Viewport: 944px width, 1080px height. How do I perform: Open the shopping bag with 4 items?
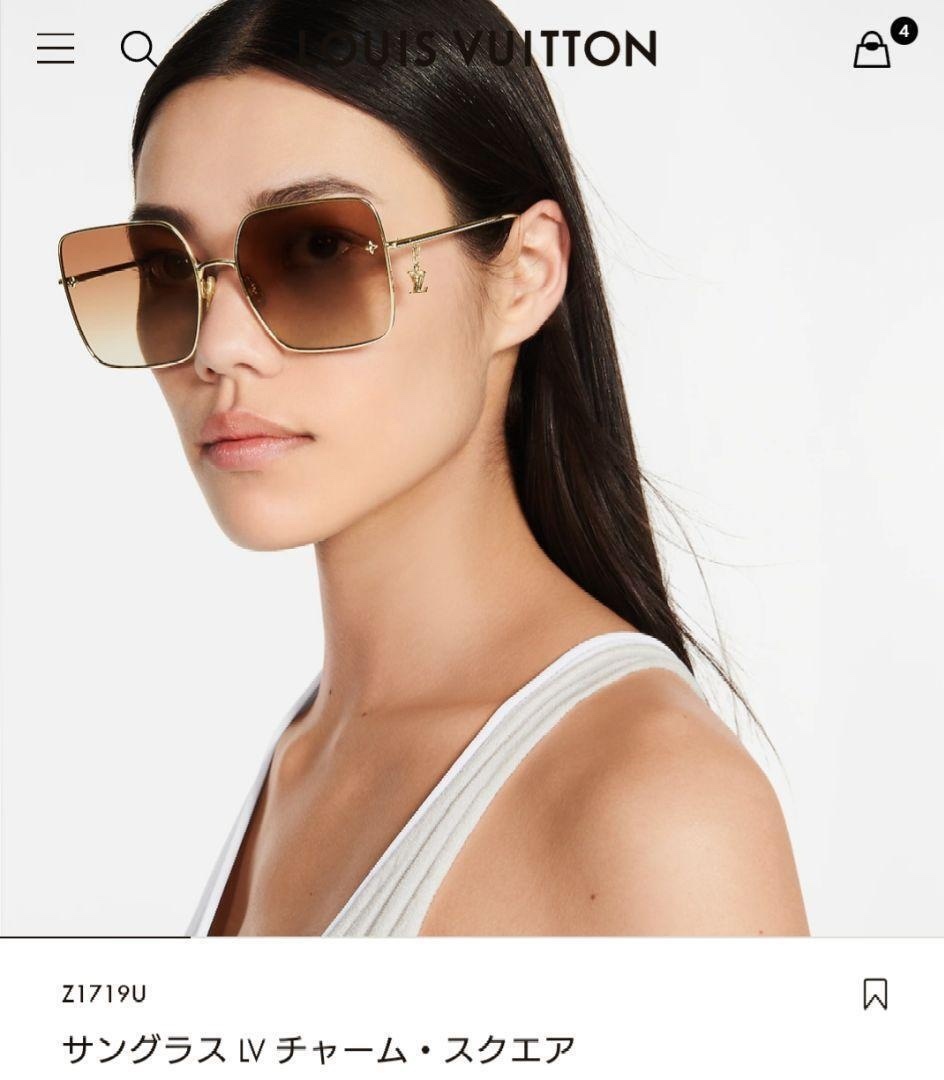coord(873,49)
